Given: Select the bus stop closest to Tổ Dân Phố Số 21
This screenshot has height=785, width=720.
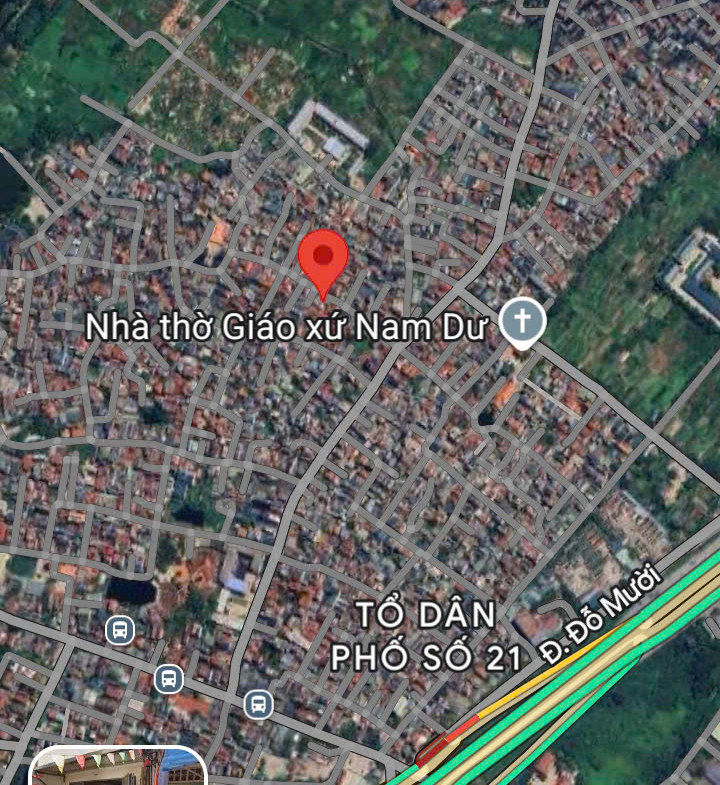Looking at the screenshot, I should point(259,704).
